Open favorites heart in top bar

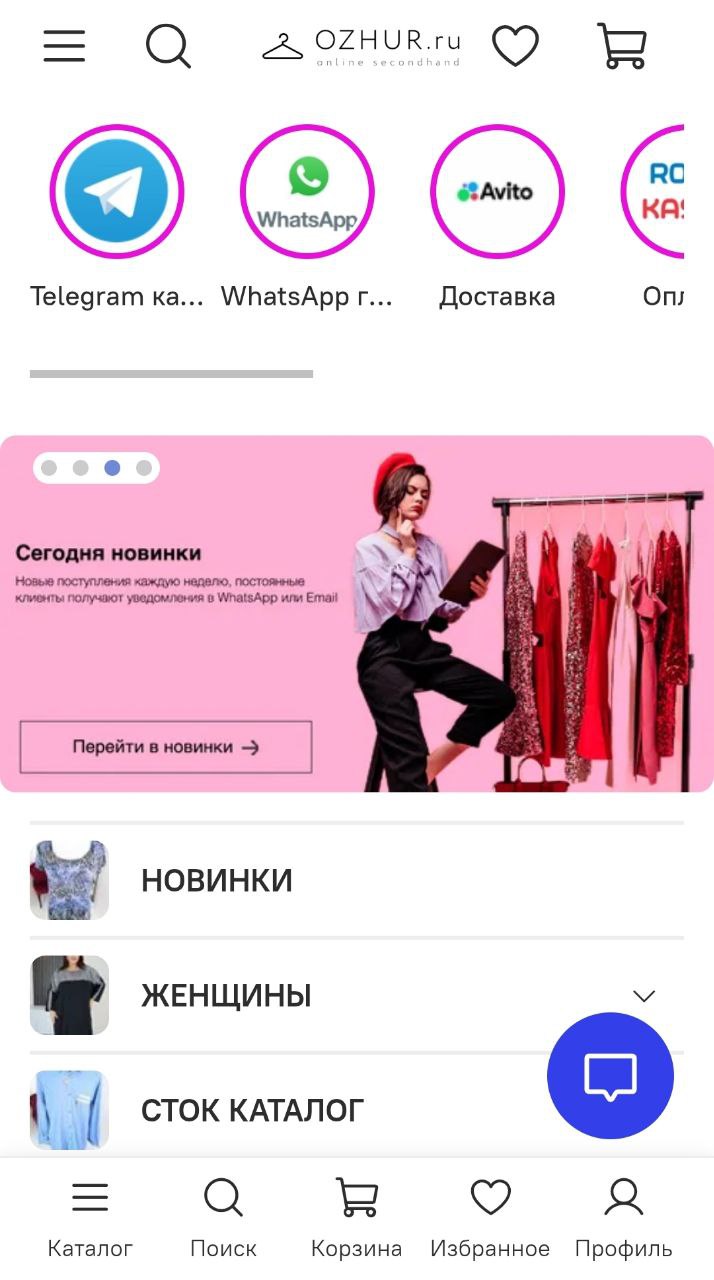(515, 46)
